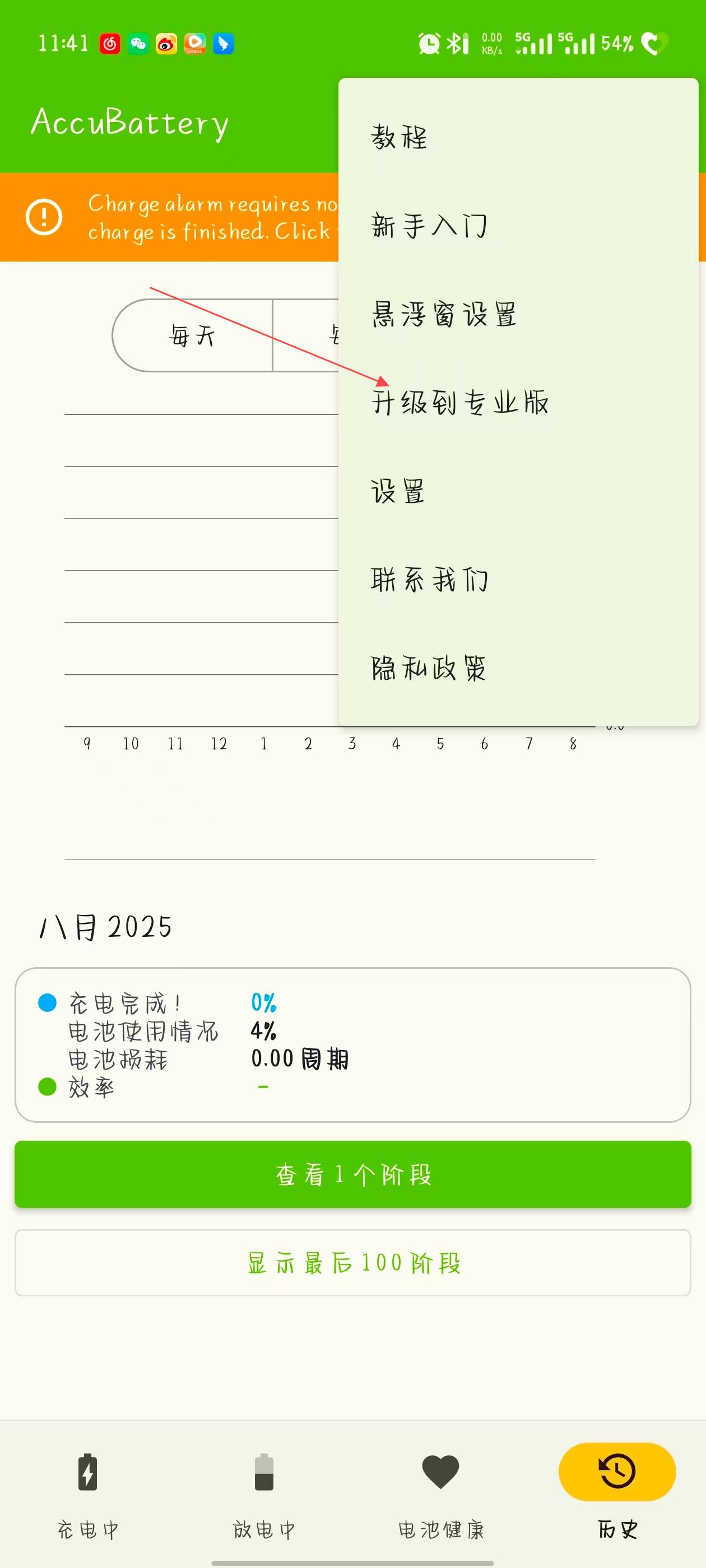The height and width of the screenshot is (1568, 706).
Task: Open the 教程 menu item
Action: (399, 137)
